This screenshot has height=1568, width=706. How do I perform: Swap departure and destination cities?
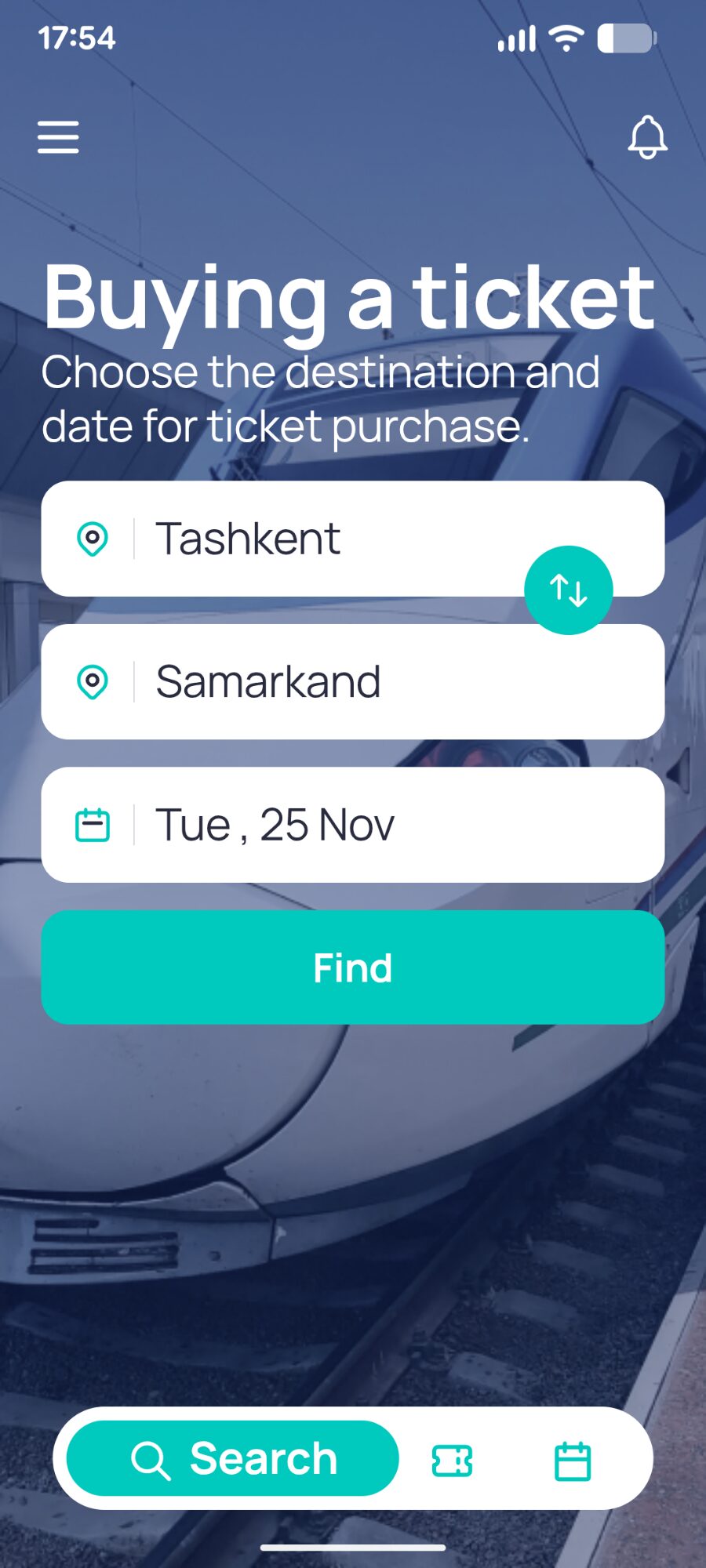pos(568,590)
